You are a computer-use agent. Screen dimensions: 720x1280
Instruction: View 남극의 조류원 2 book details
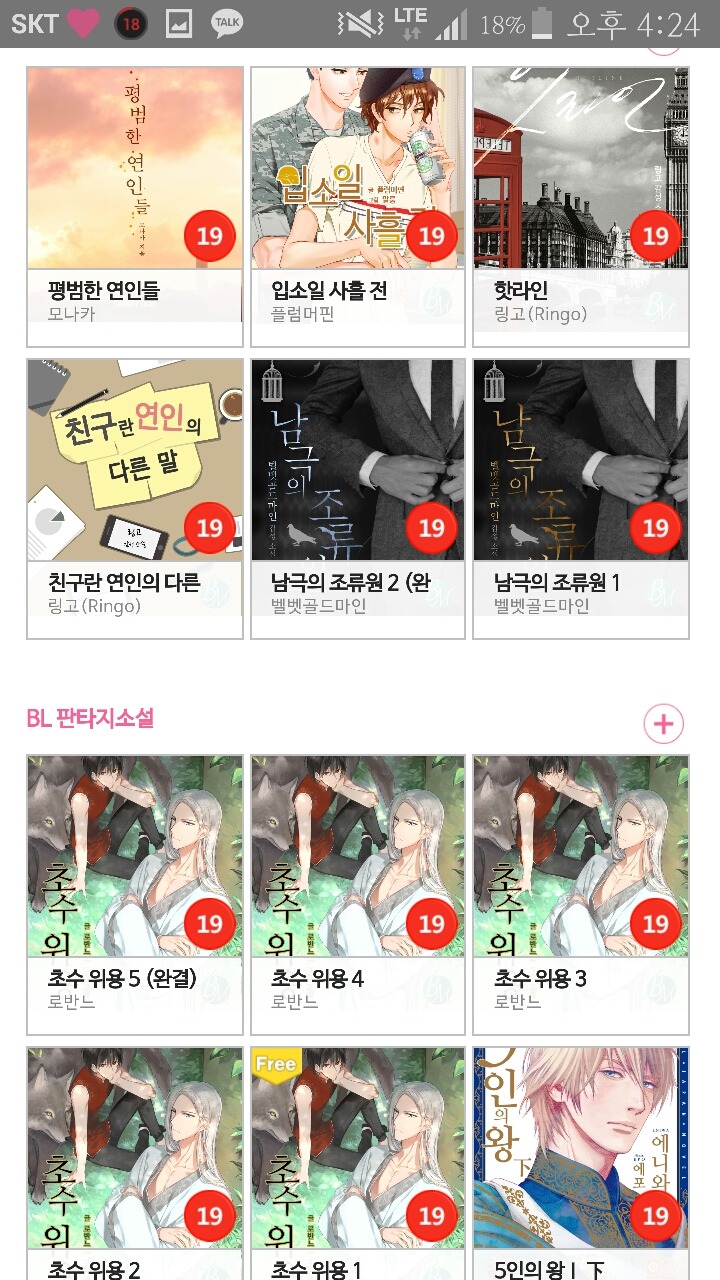pyautogui.click(x=358, y=498)
